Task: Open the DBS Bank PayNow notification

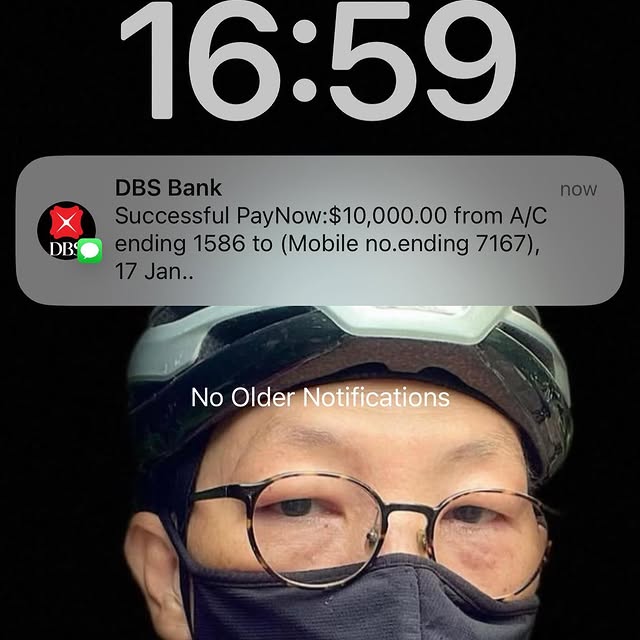Action: [320, 231]
